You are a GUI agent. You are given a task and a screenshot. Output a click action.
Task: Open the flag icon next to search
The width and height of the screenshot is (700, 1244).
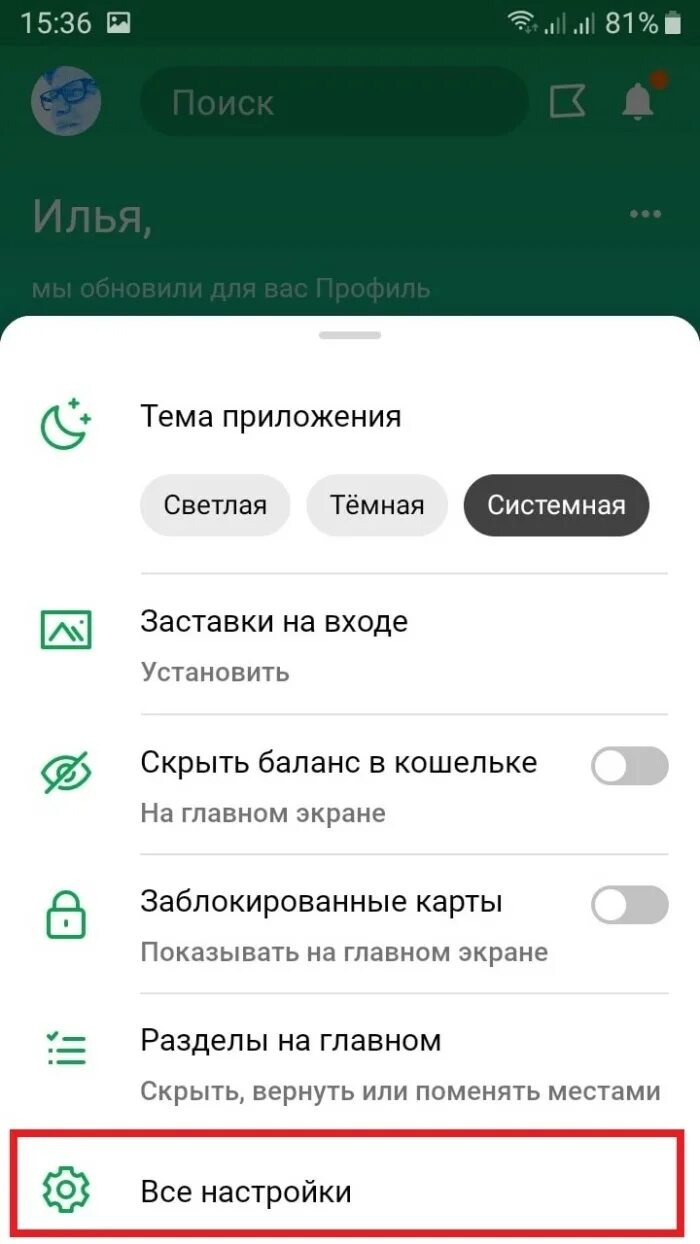tap(567, 102)
